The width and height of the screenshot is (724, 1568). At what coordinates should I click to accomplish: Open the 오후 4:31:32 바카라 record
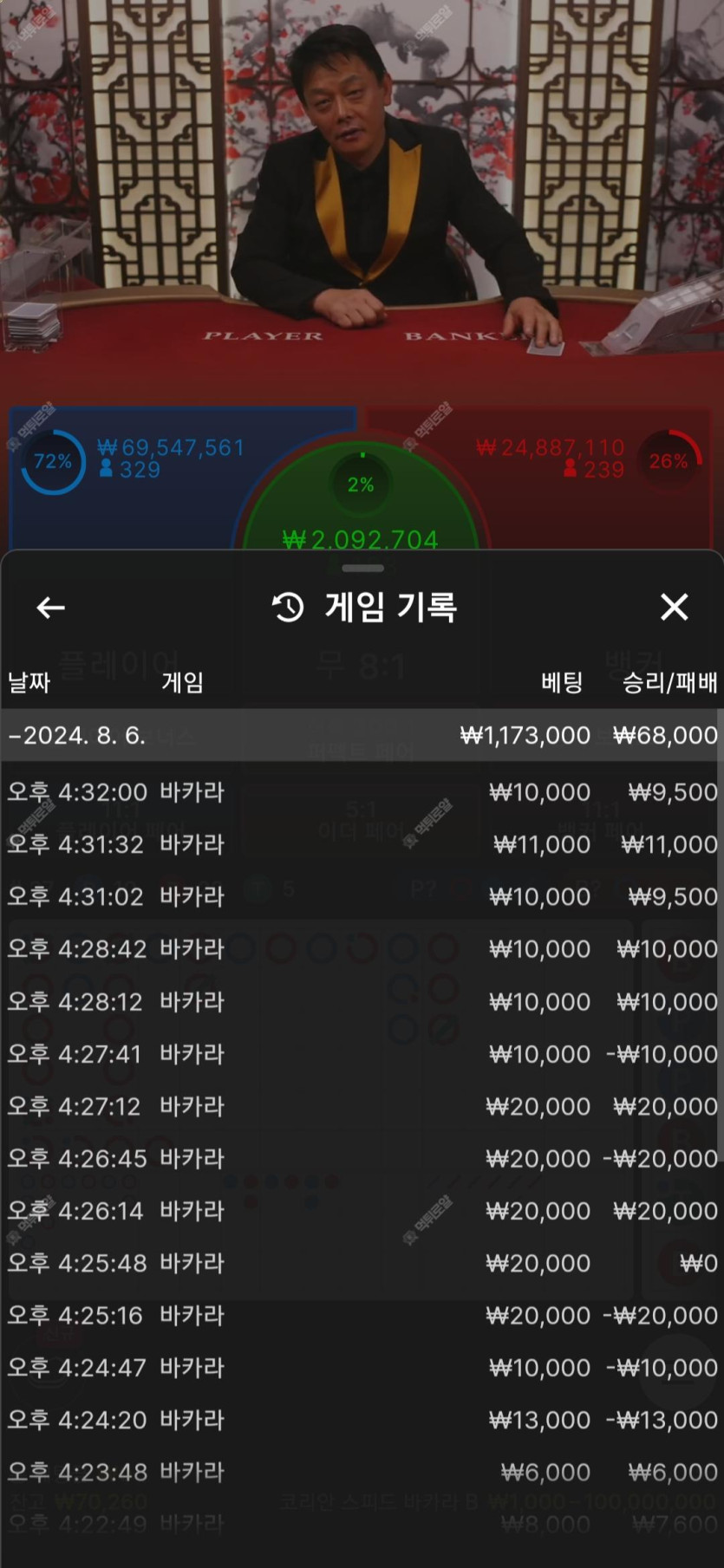362,844
